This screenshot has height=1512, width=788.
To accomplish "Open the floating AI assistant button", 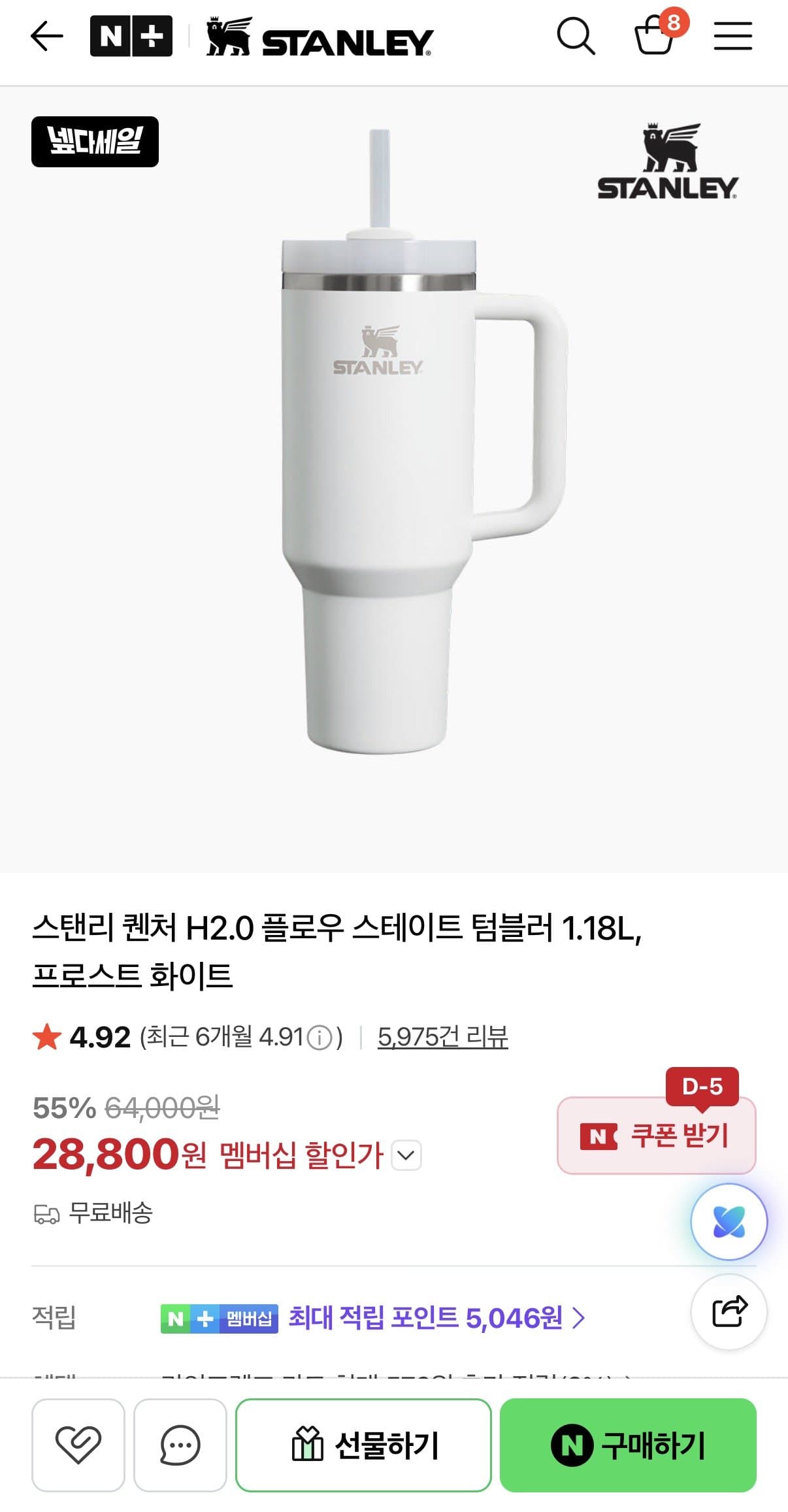I will [729, 1221].
